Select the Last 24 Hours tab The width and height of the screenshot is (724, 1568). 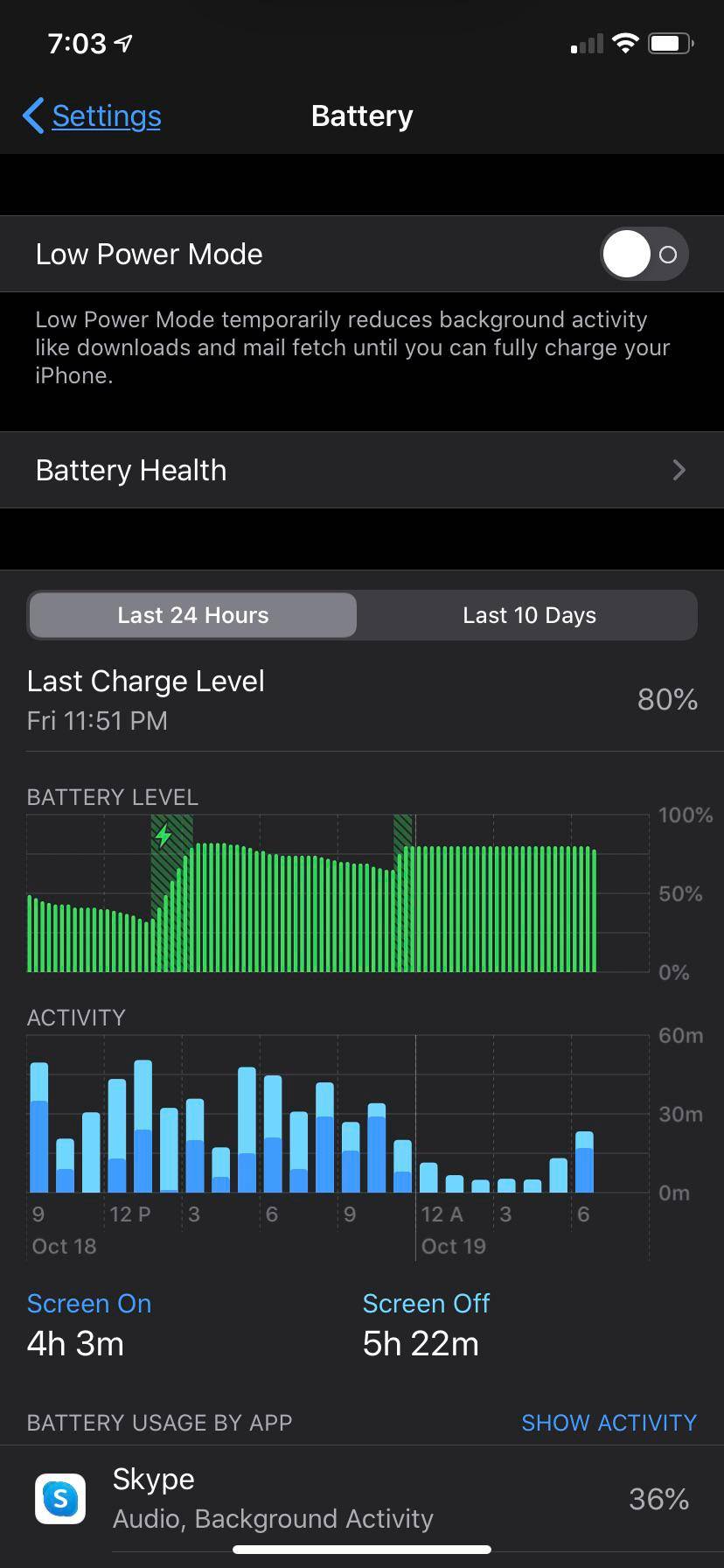pyautogui.click(x=192, y=614)
